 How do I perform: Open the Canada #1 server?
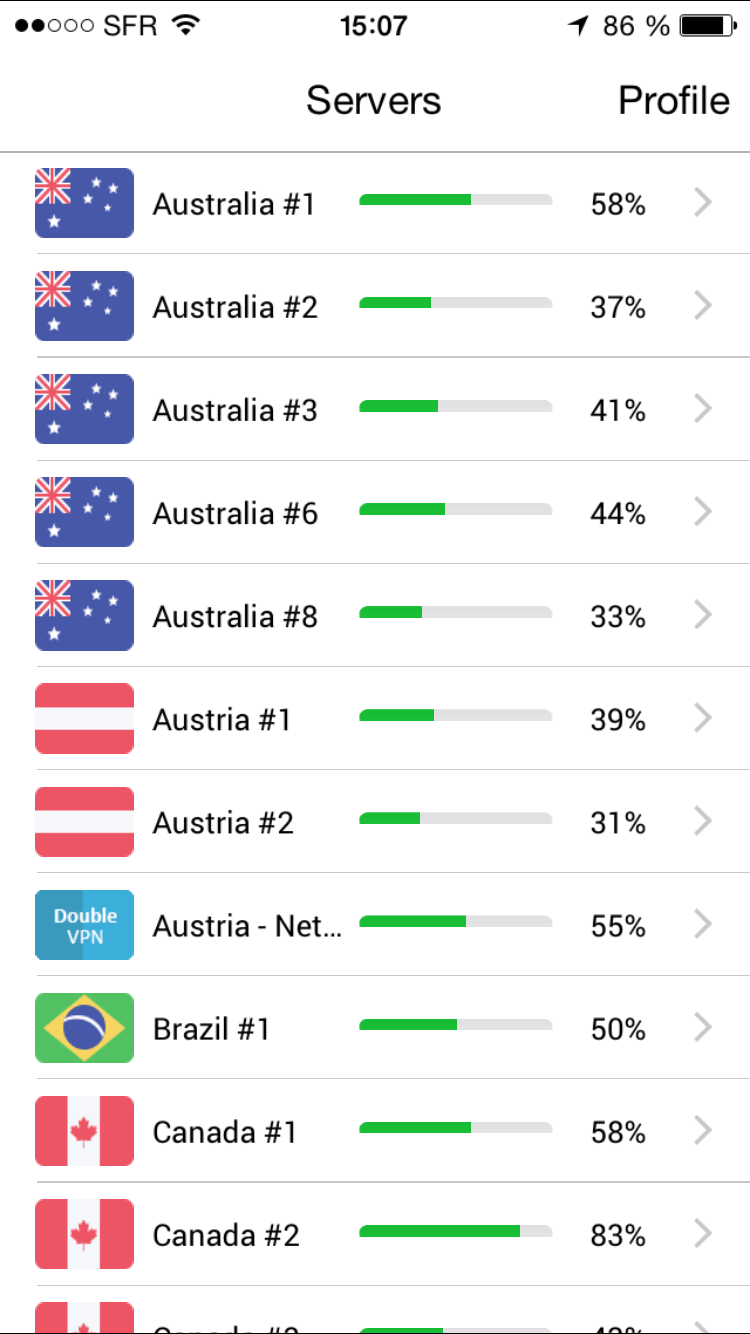coord(375,1130)
